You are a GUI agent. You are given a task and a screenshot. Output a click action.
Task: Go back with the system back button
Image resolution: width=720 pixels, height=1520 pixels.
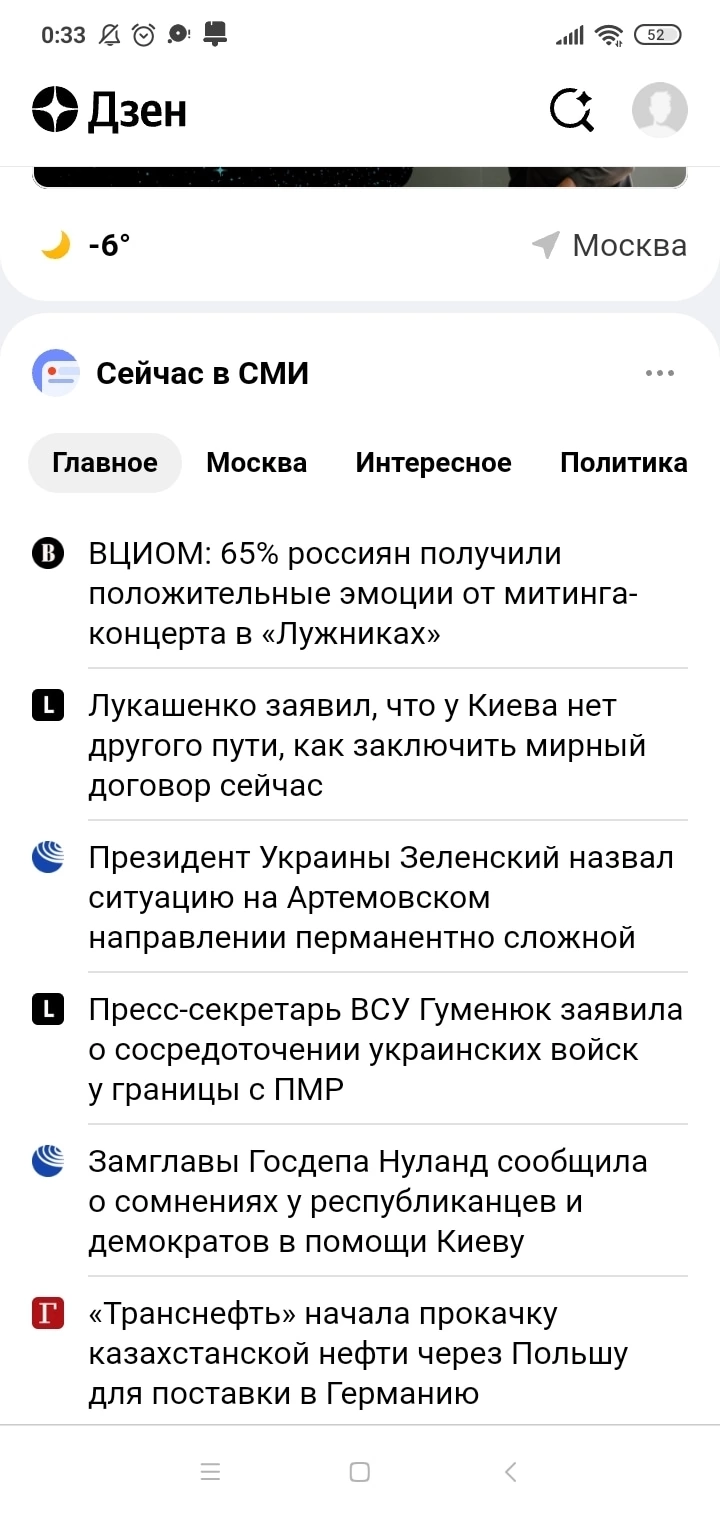tap(510, 1472)
